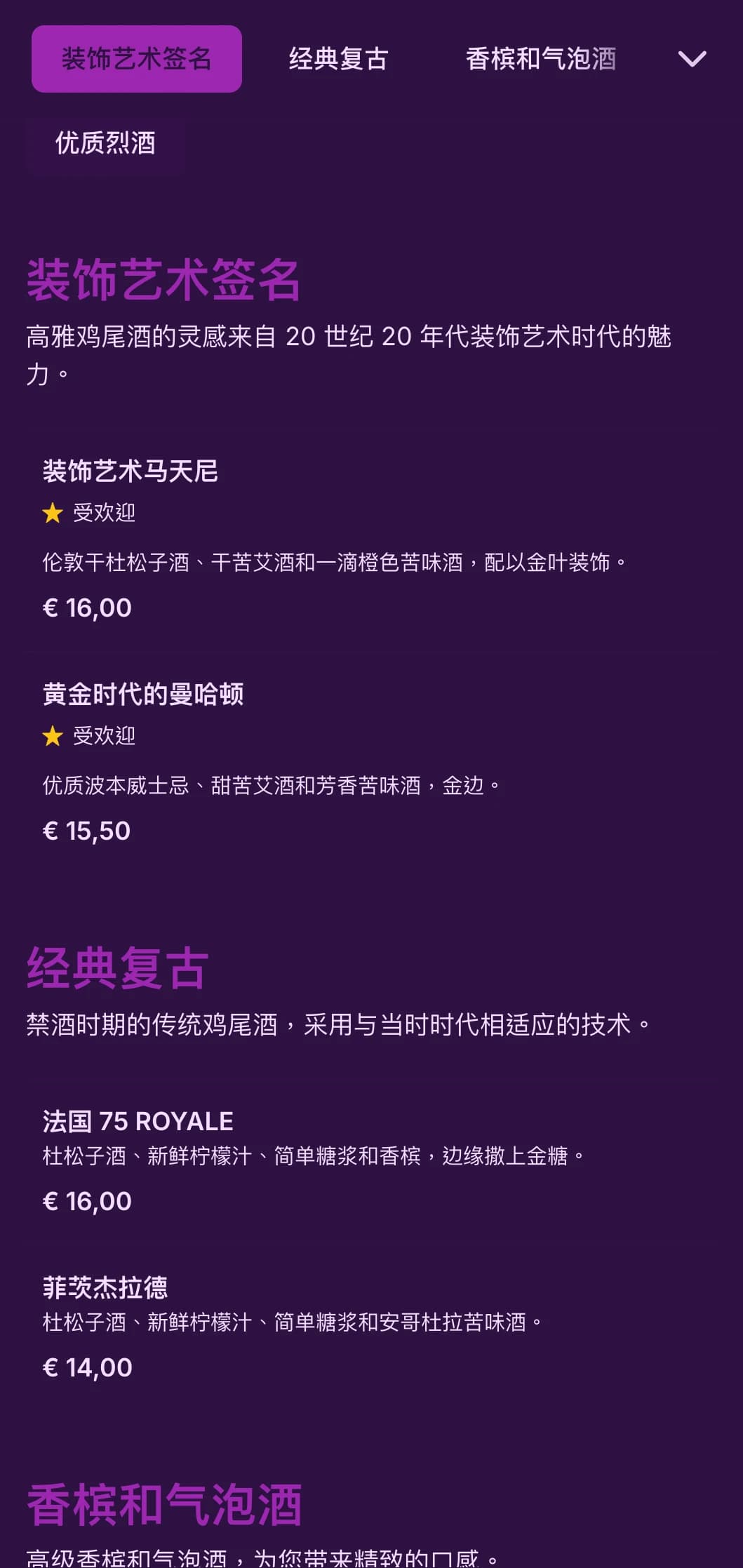Open the 法国 75 ROYALE item
The image size is (743, 1568).
coord(138,1121)
